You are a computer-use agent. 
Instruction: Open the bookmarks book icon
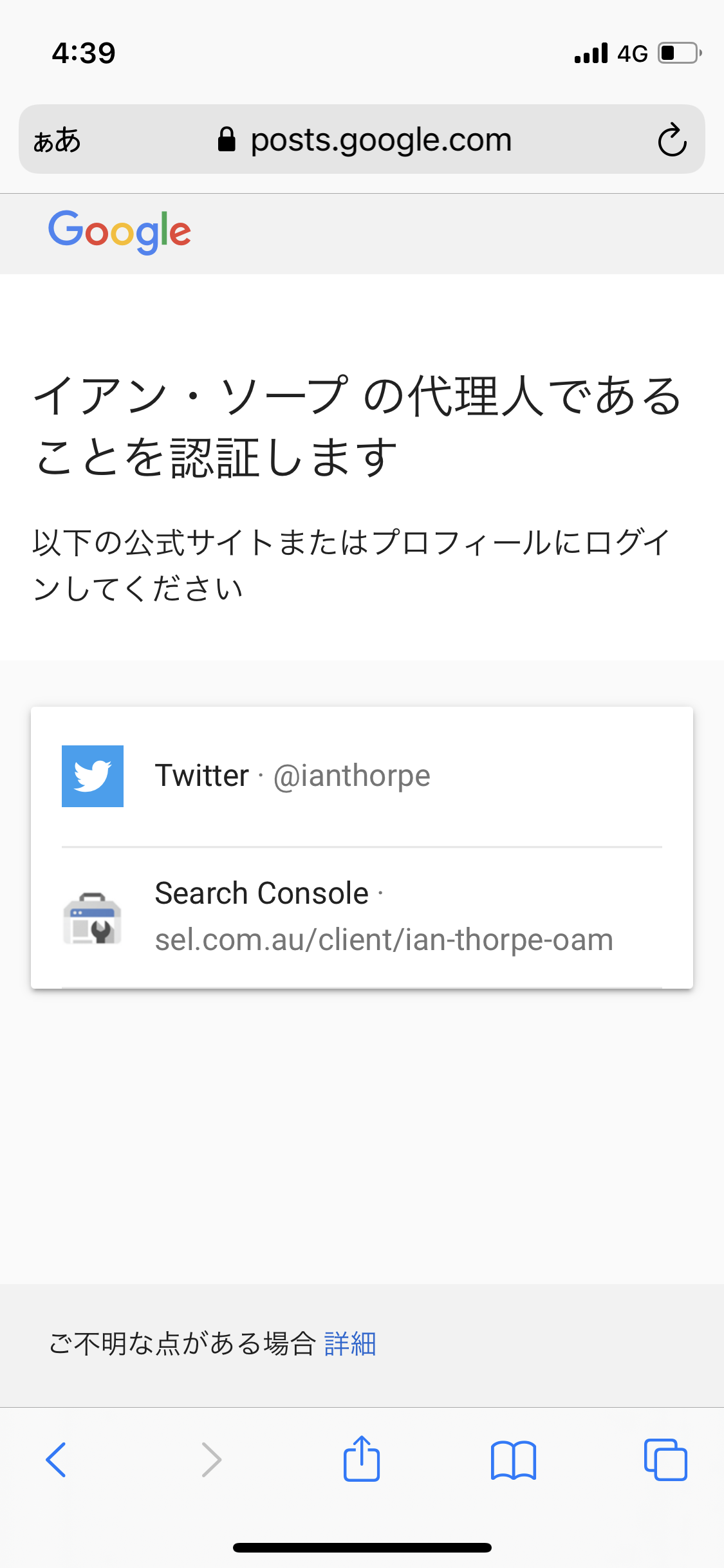513,1460
